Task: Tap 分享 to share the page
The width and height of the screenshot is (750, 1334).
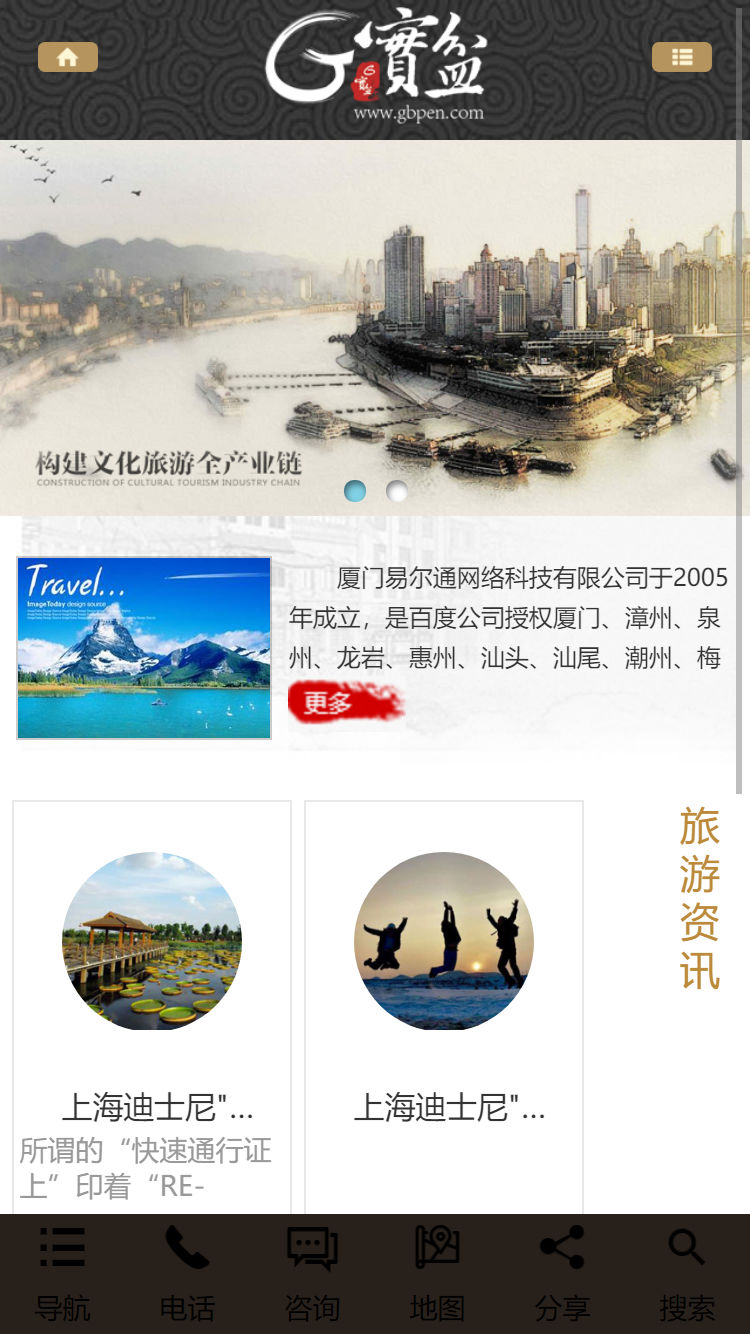Action: click(x=562, y=1274)
